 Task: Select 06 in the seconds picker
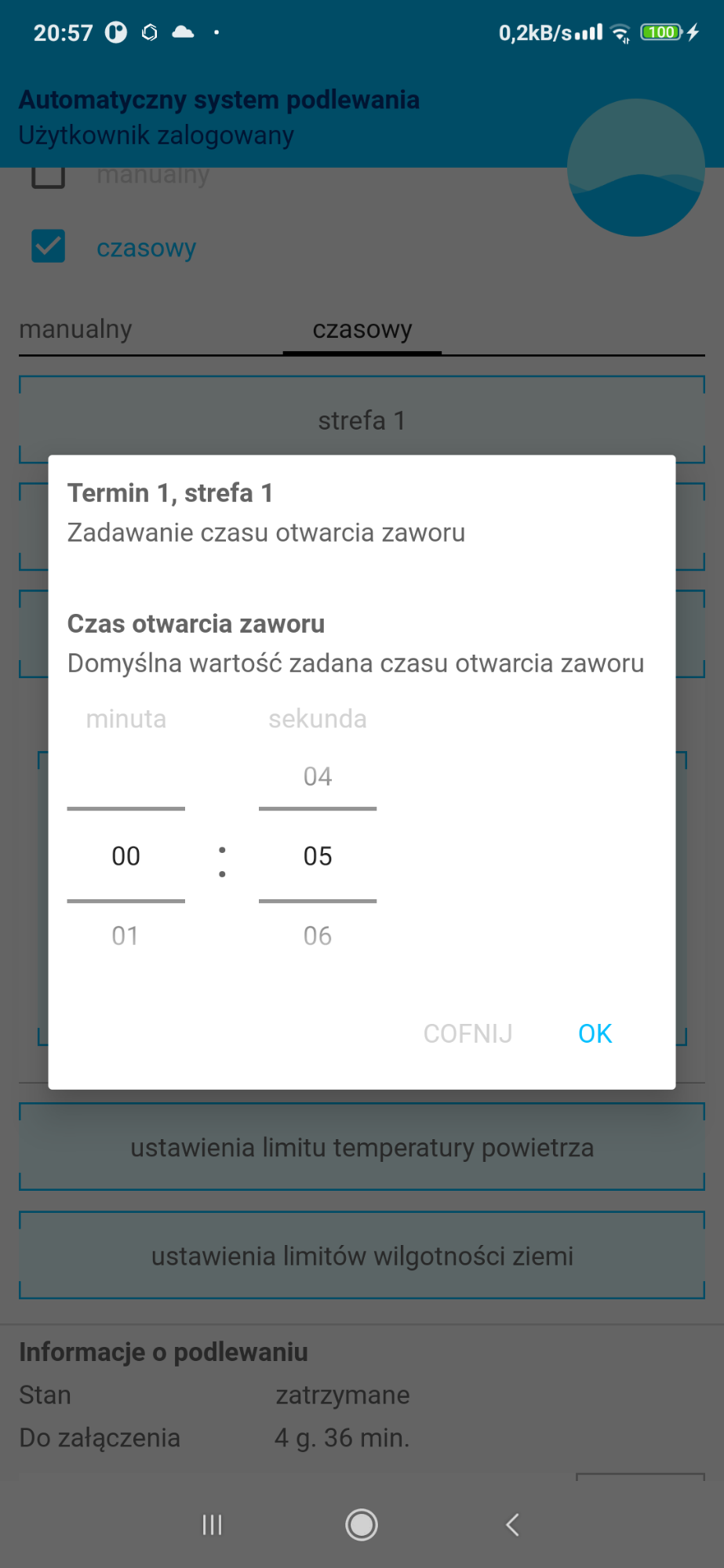[318, 935]
